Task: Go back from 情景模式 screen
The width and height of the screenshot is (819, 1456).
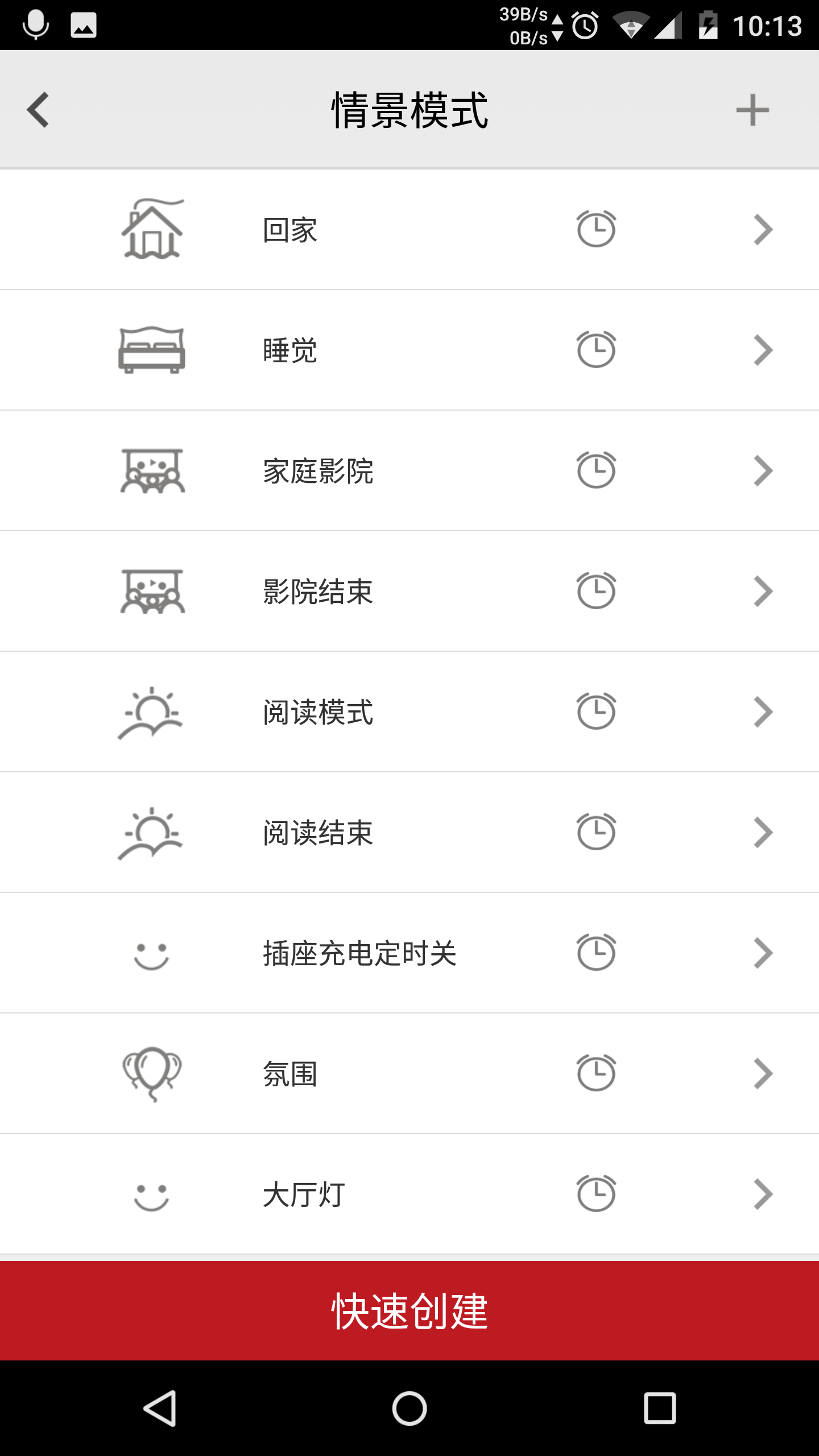Action: 38,110
